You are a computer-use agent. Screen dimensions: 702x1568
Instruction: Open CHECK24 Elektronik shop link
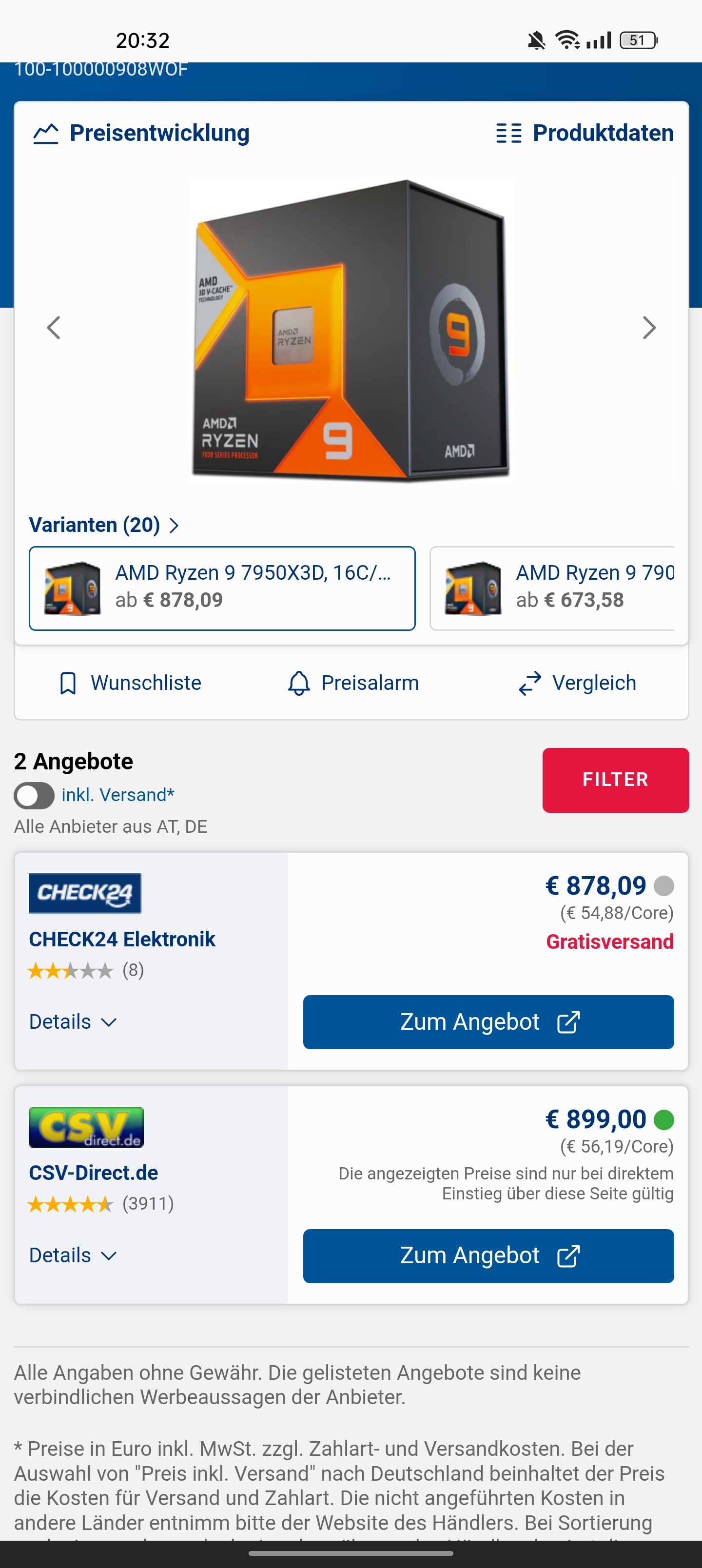(x=122, y=939)
